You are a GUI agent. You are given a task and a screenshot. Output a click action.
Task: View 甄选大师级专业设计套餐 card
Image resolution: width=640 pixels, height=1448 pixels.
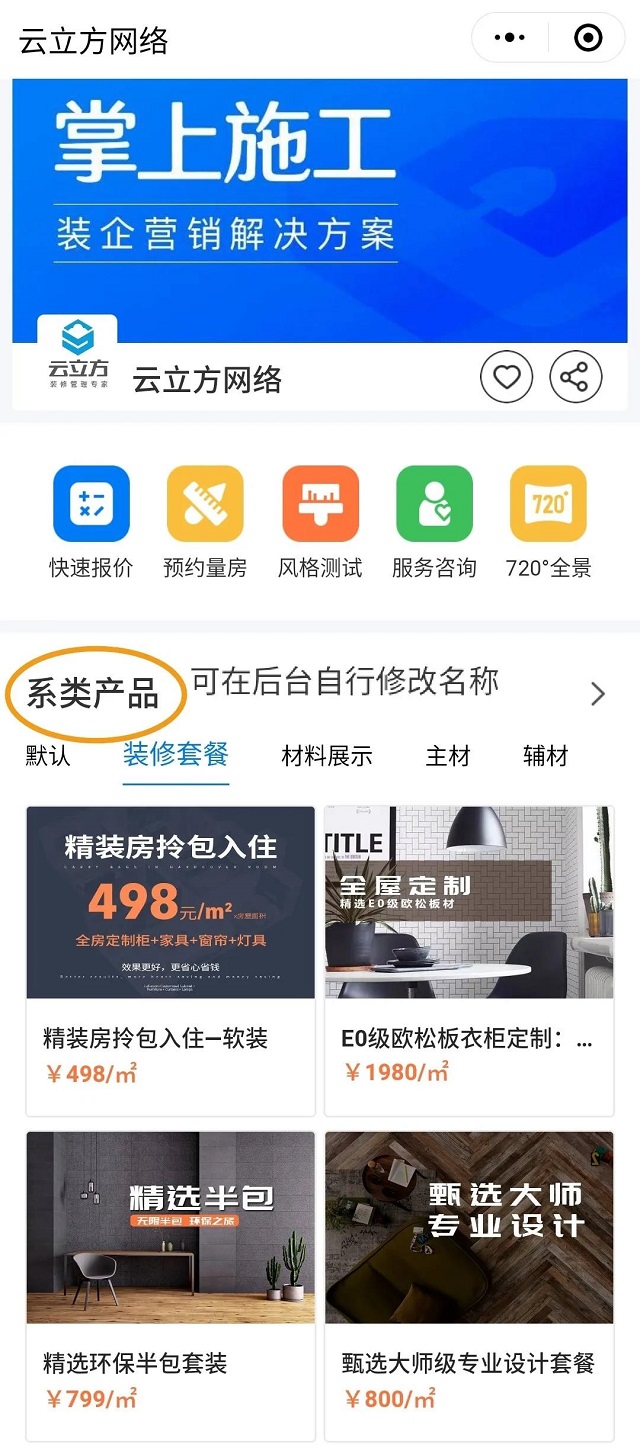[x=469, y=1284]
